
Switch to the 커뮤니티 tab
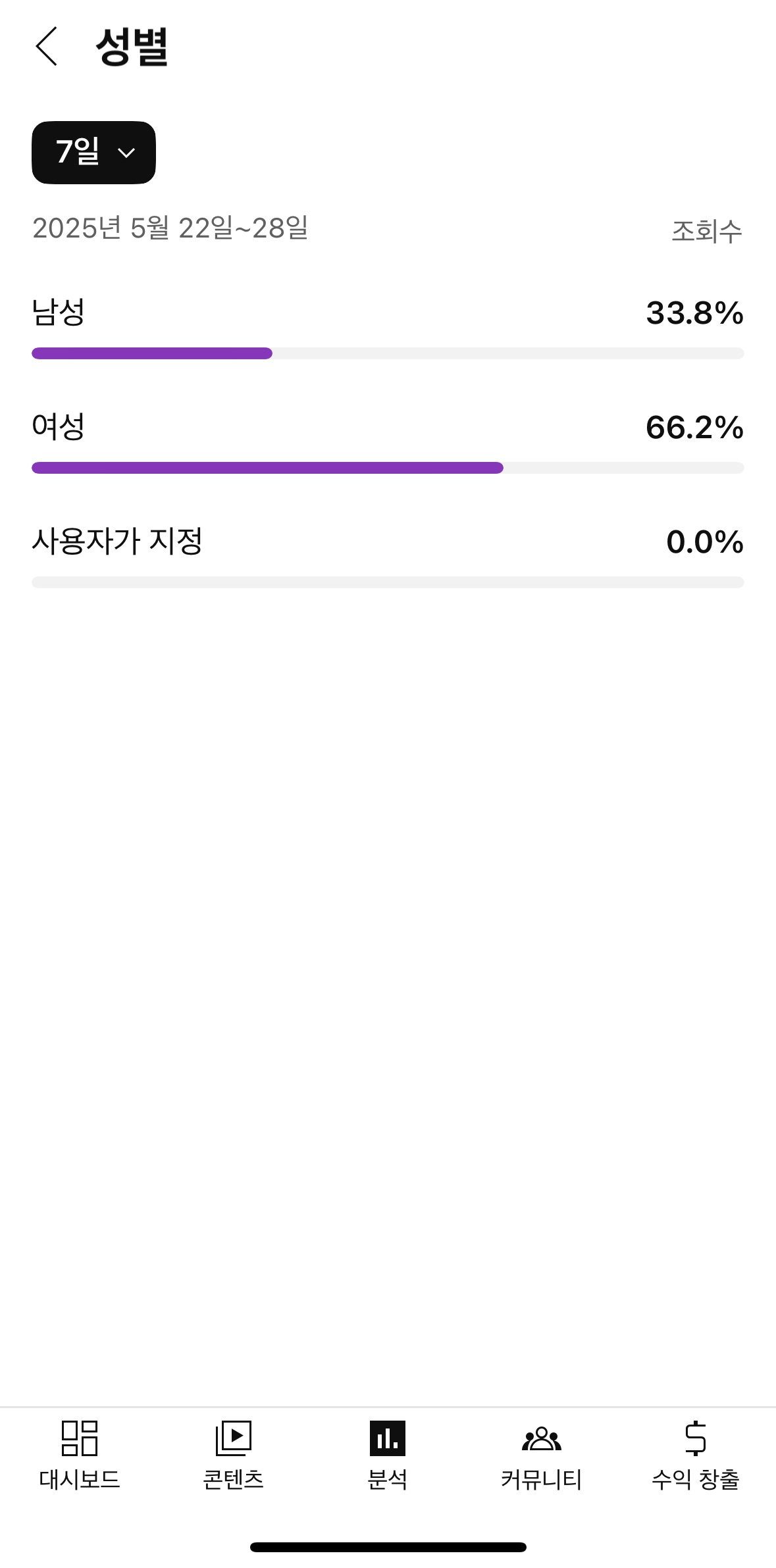(542, 1455)
